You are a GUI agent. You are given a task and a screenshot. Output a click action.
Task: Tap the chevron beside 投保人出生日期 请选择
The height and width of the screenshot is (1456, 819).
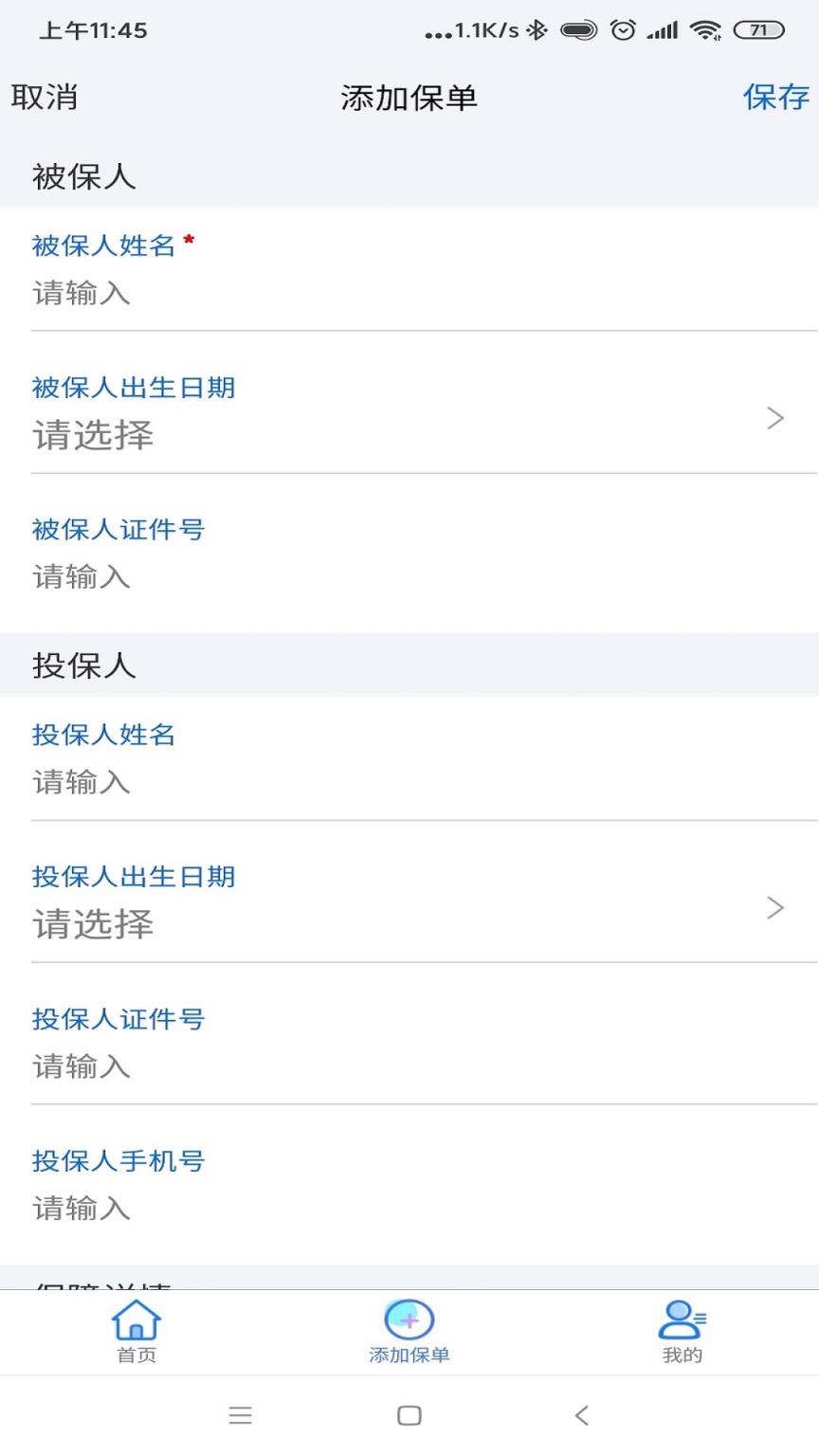coord(776,908)
